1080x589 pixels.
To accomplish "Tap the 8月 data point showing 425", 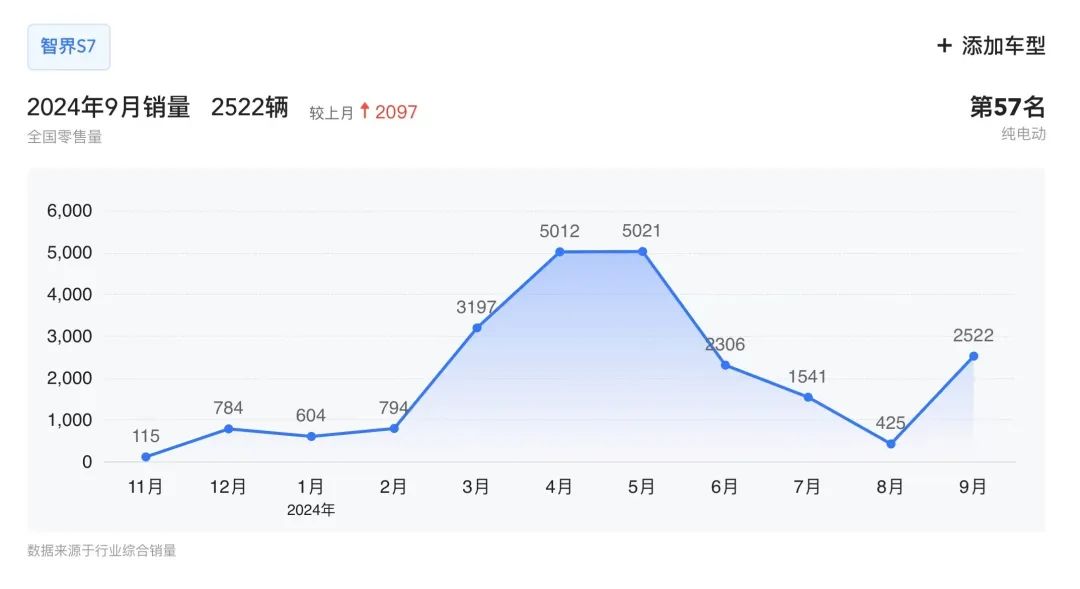I will coord(890,444).
